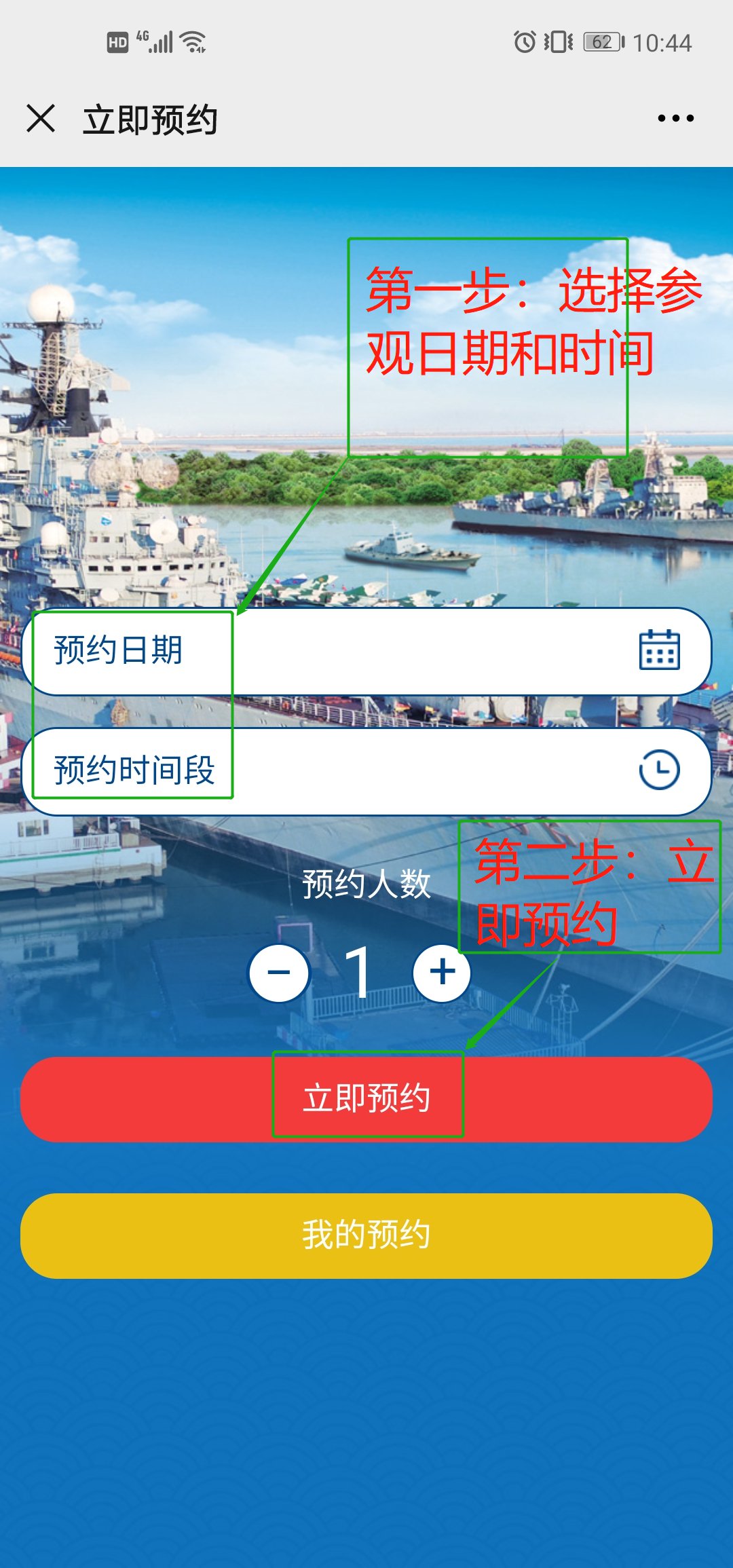
Task: Pick a date in 预约日期 field
Action: tap(366, 651)
